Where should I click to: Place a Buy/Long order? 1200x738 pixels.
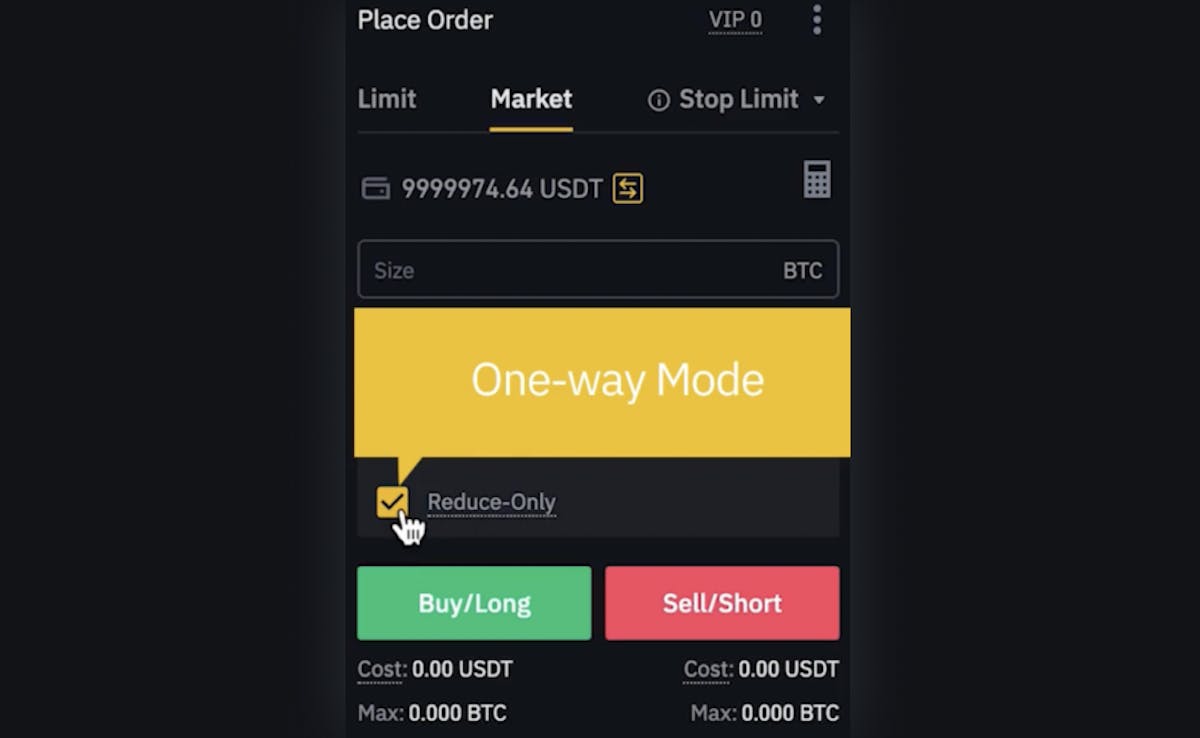click(x=474, y=603)
